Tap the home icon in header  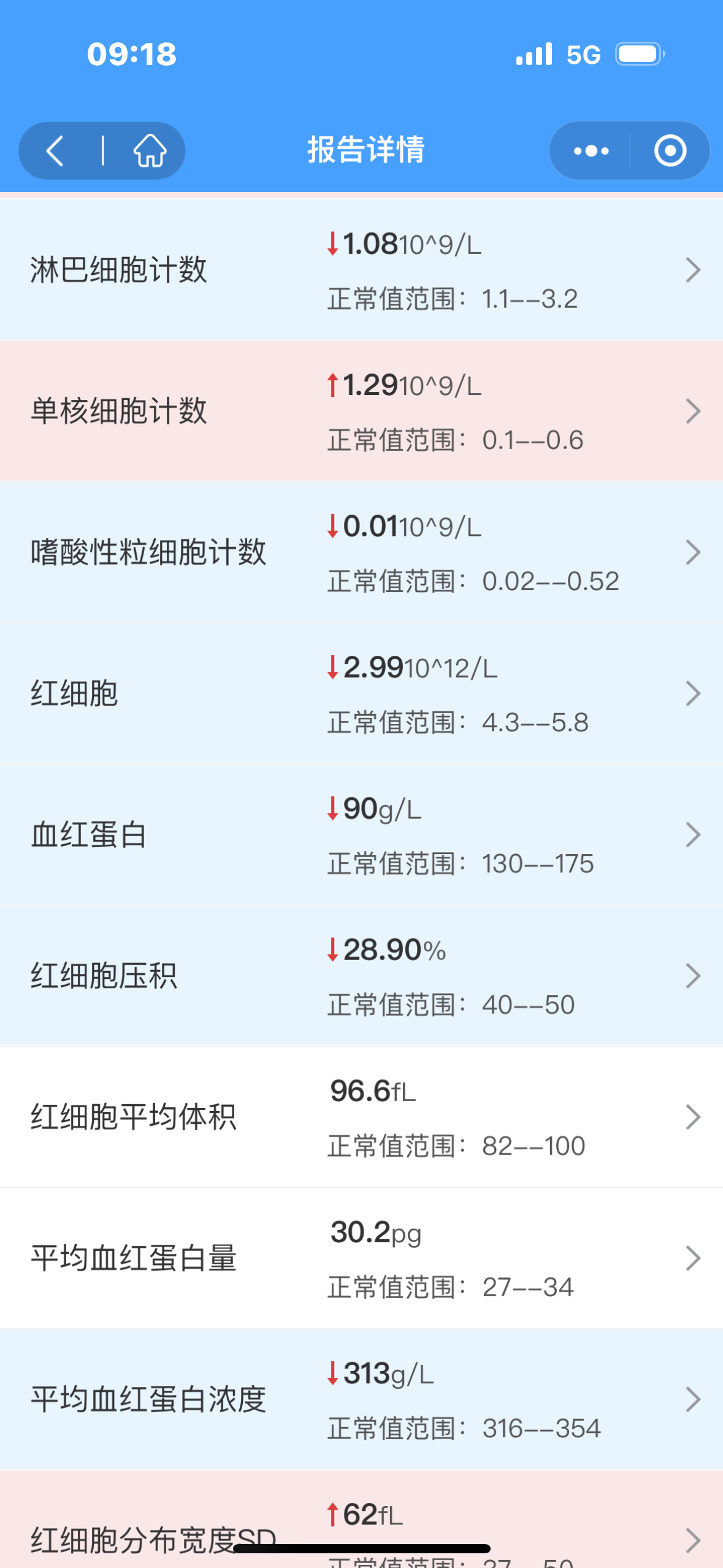point(150,151)
